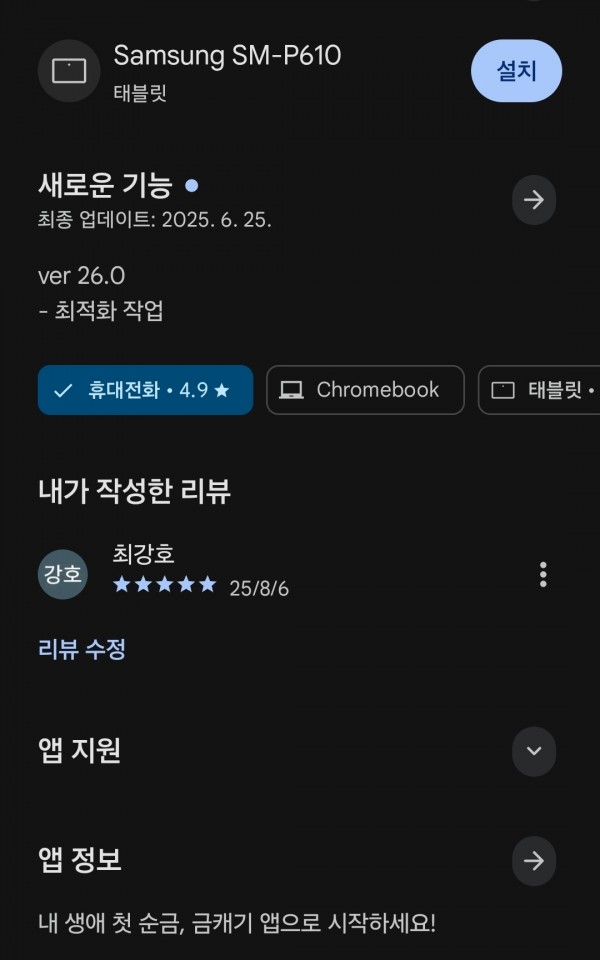
Task: Open the overflow menu on 최강호's review
Action: (x=542, y=574)
